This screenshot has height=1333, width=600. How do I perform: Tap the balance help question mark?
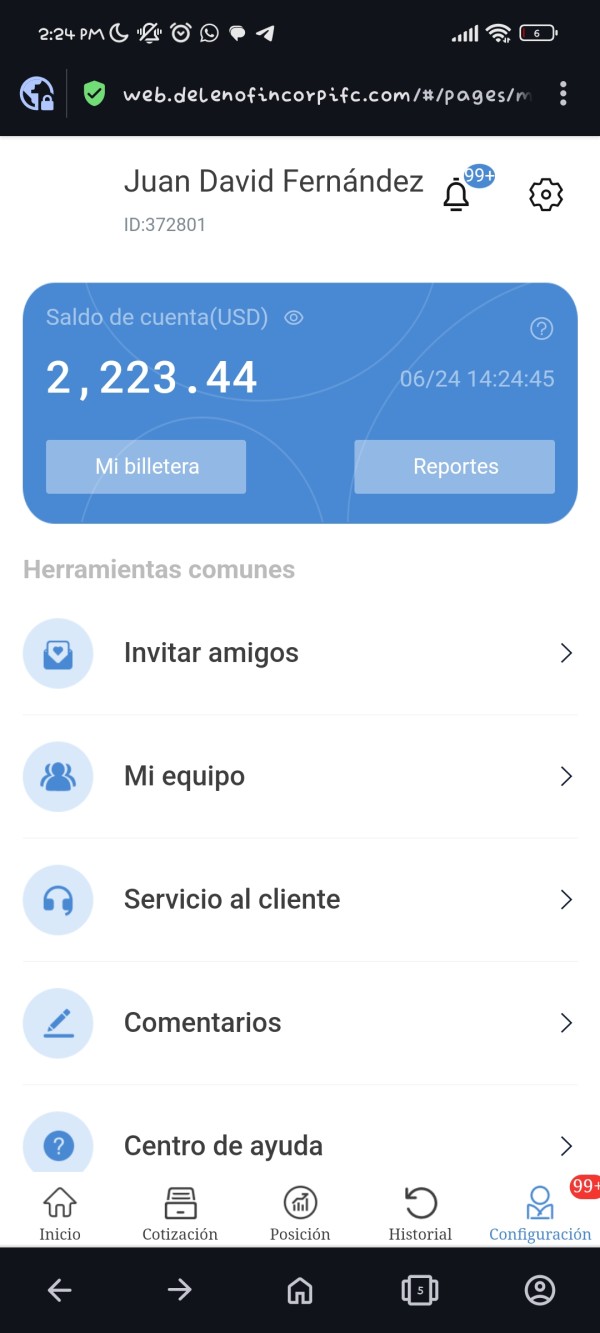point(541,328)
